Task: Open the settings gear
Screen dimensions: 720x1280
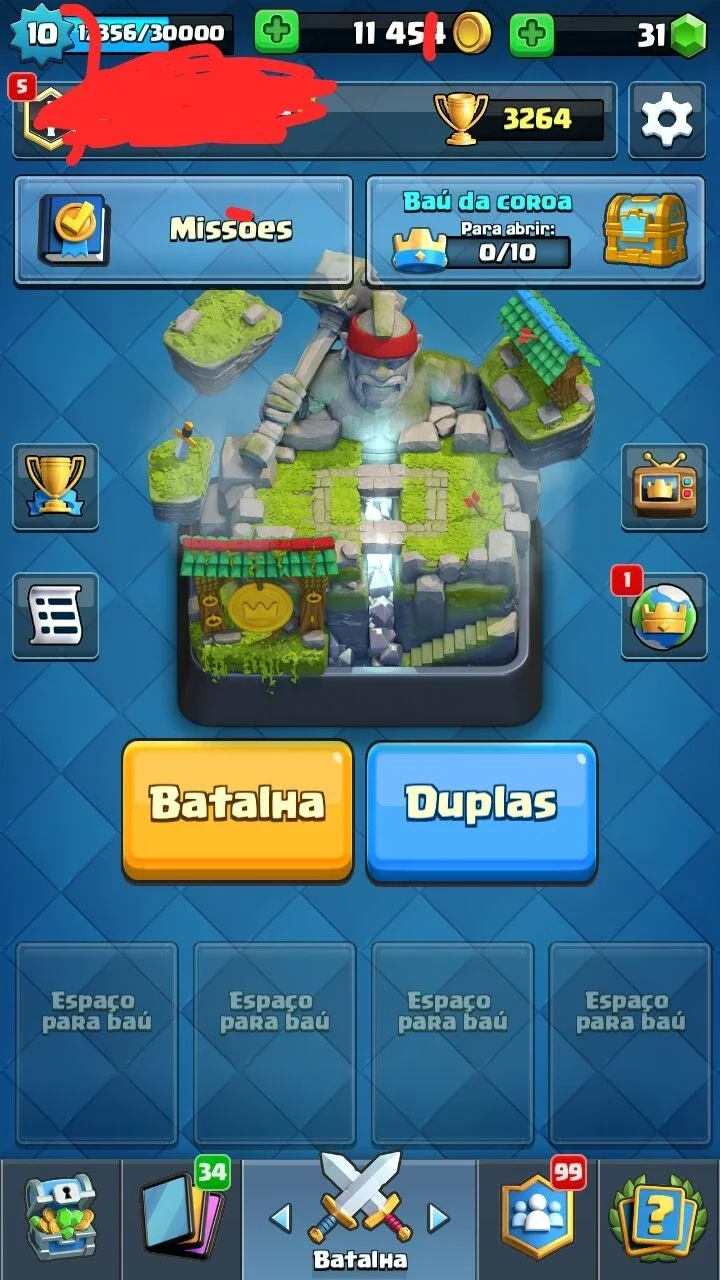Action: pos(666,120)
